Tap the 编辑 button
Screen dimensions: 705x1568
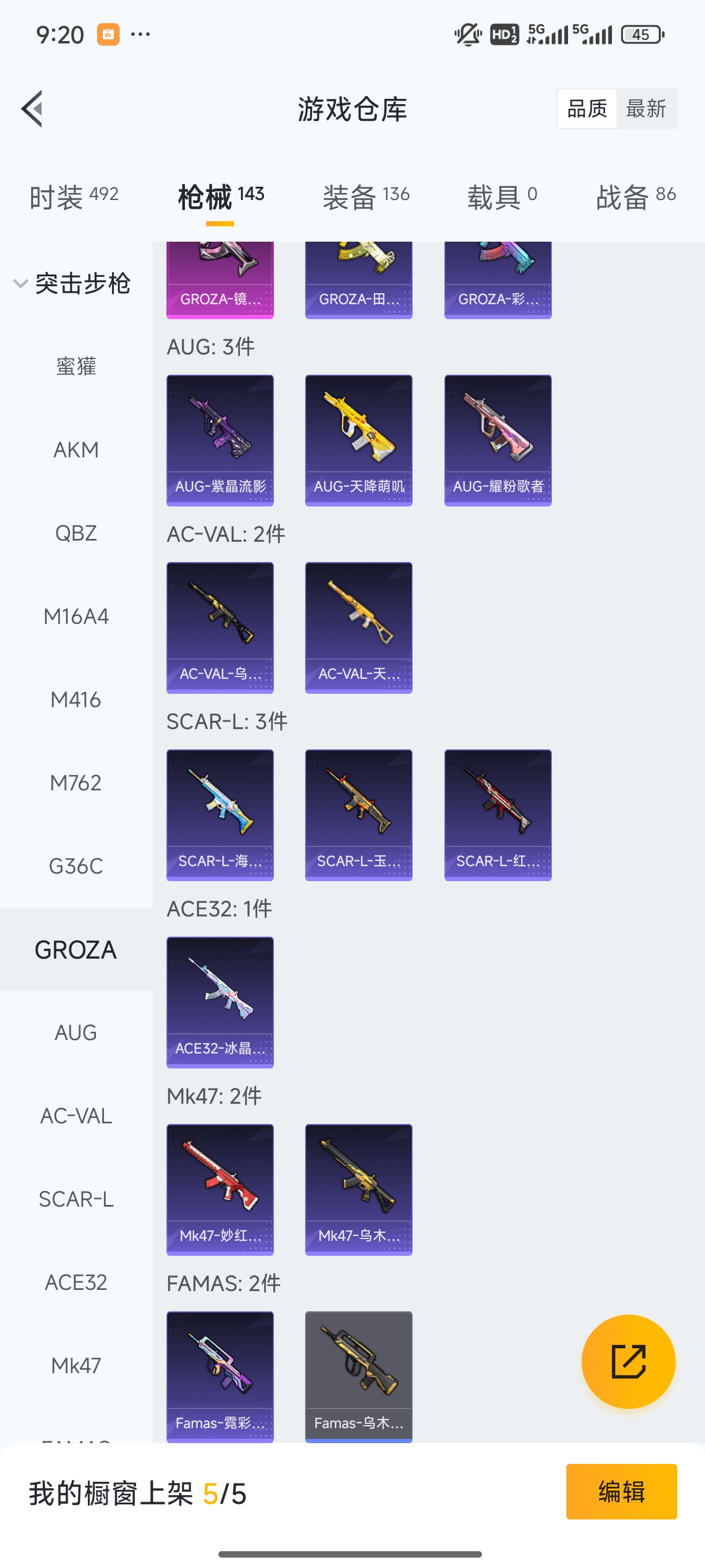point(621,1491)
